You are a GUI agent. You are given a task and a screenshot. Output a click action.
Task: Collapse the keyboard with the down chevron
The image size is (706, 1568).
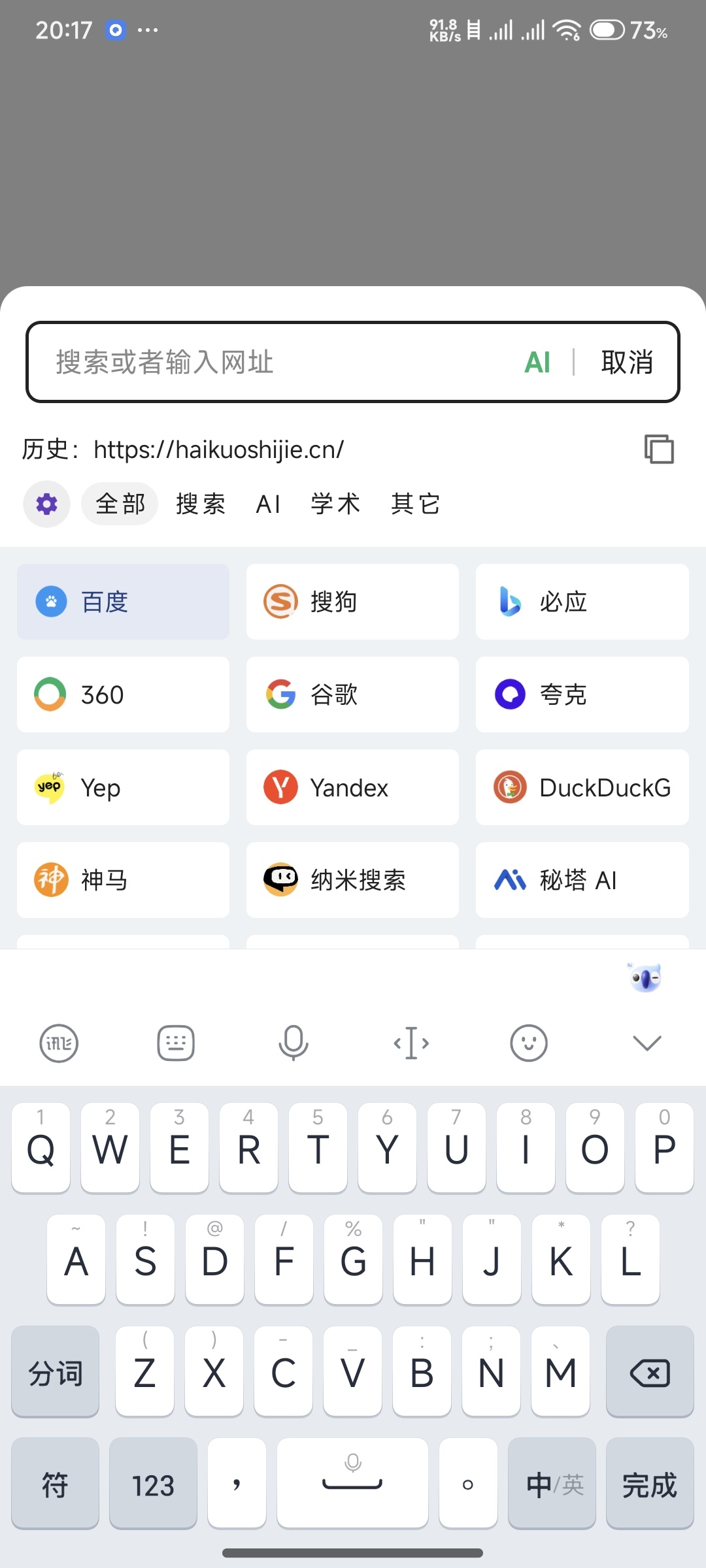[x=647, y=1043]
